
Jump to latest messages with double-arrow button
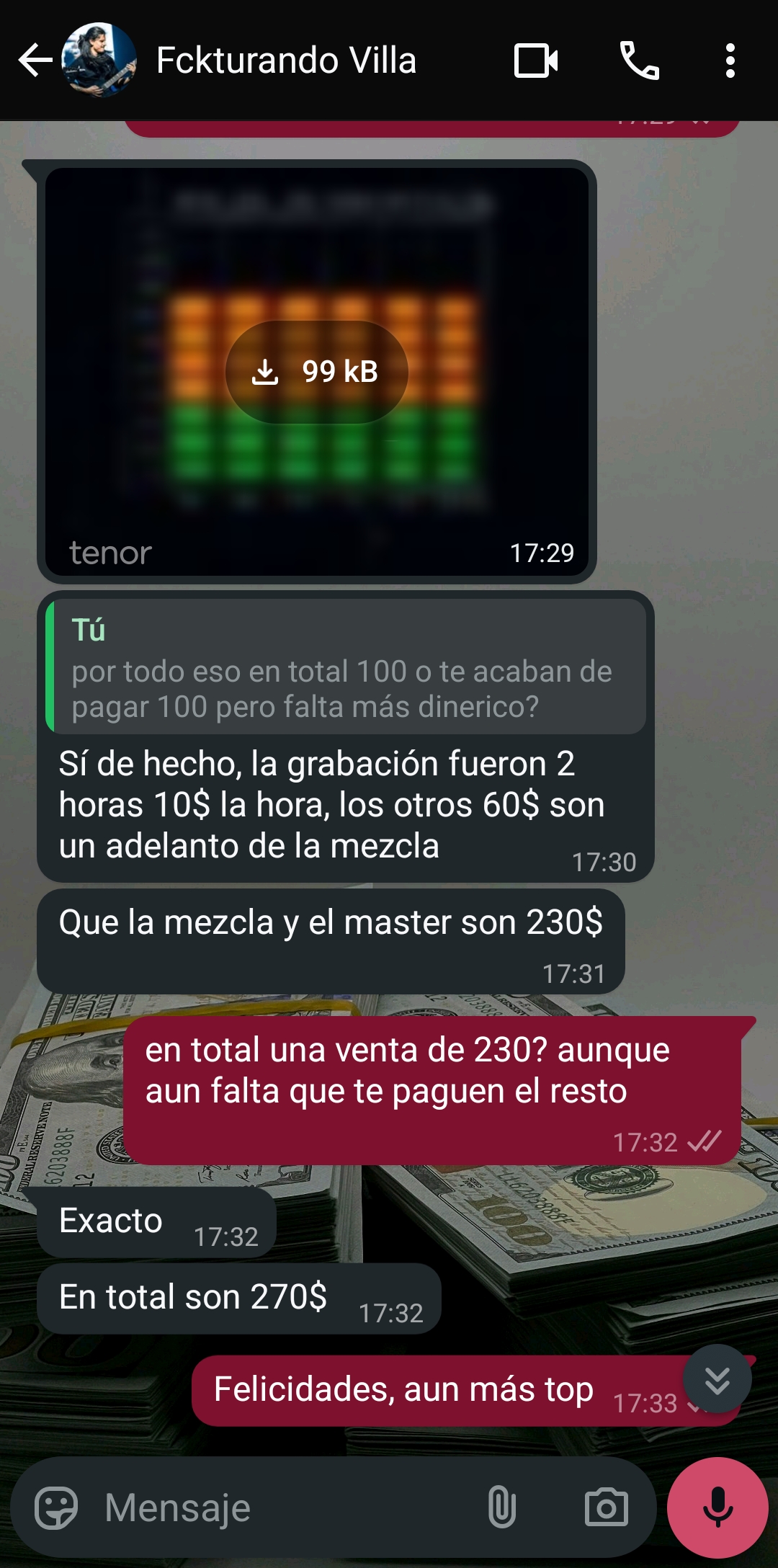(x=717, y=1379)
